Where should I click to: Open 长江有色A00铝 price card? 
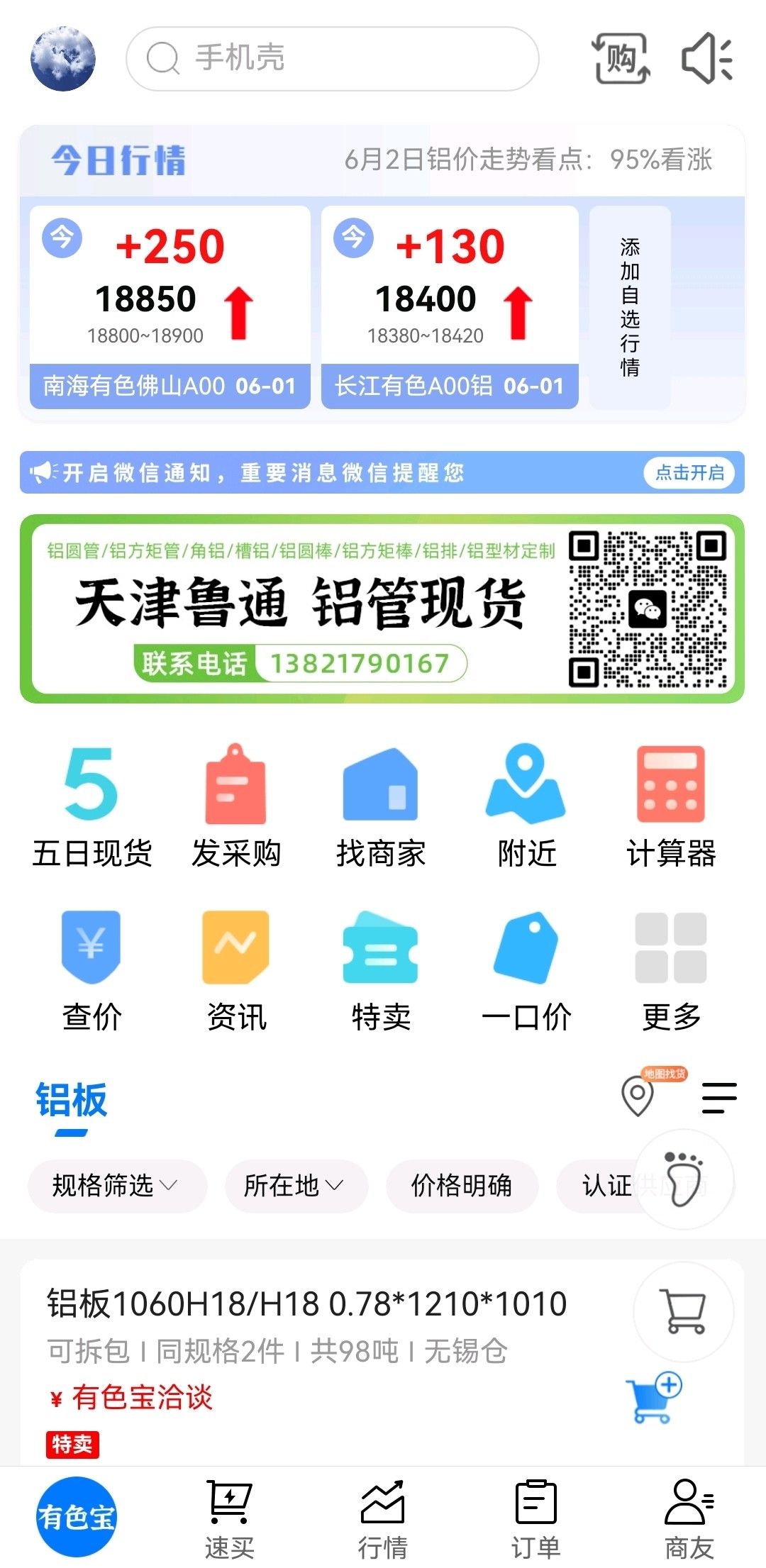(450, 307)
